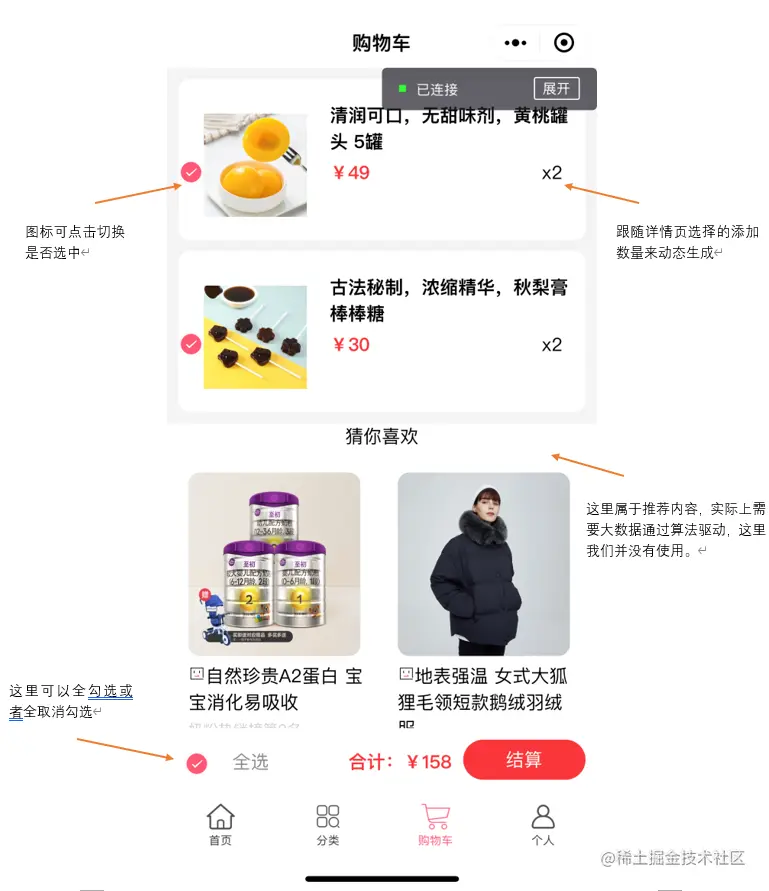Screen dimensions: 769x891
Task: Toggle the checkbox for 秋梨膏棒棒糖 item
Action: click(x=191, y=344)
